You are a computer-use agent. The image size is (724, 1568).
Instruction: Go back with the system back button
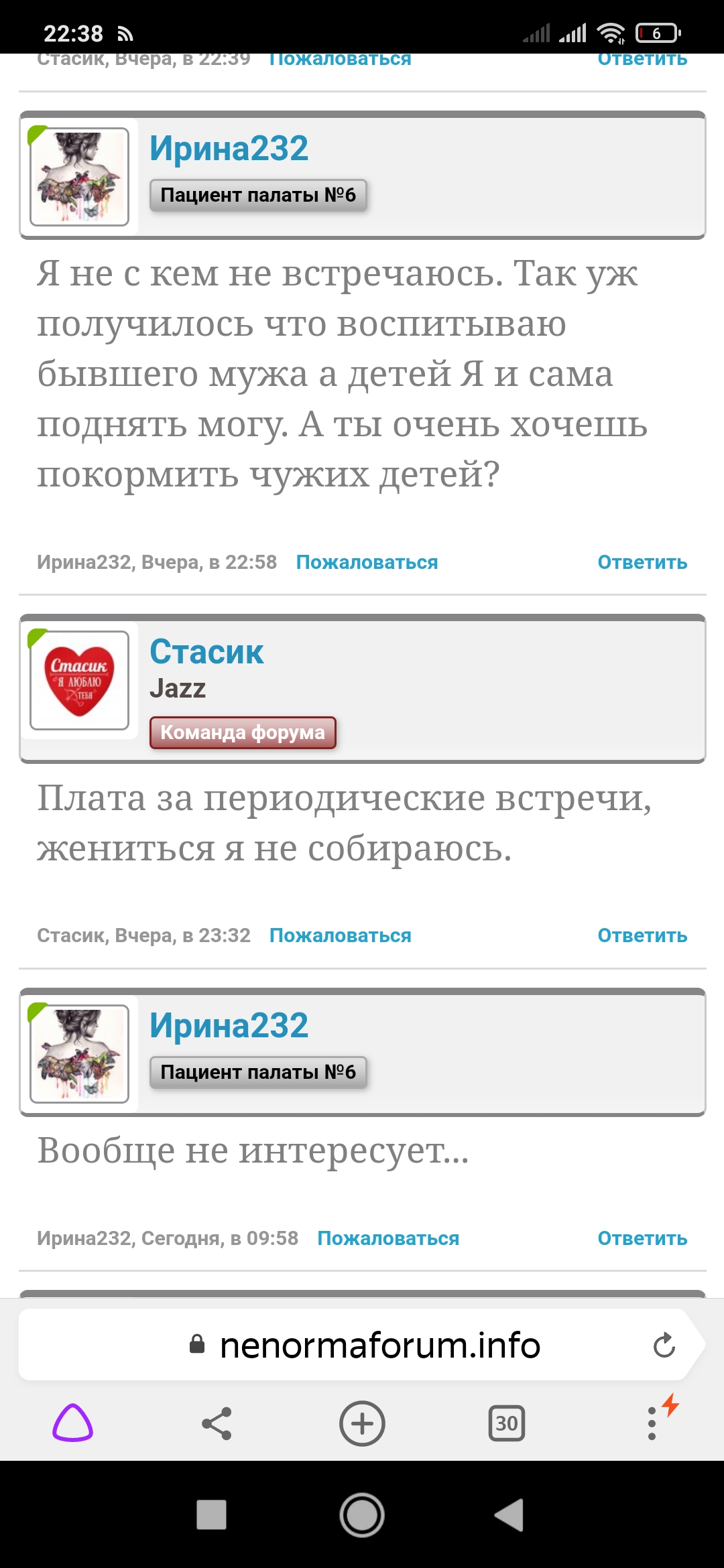click(509, 1514)
